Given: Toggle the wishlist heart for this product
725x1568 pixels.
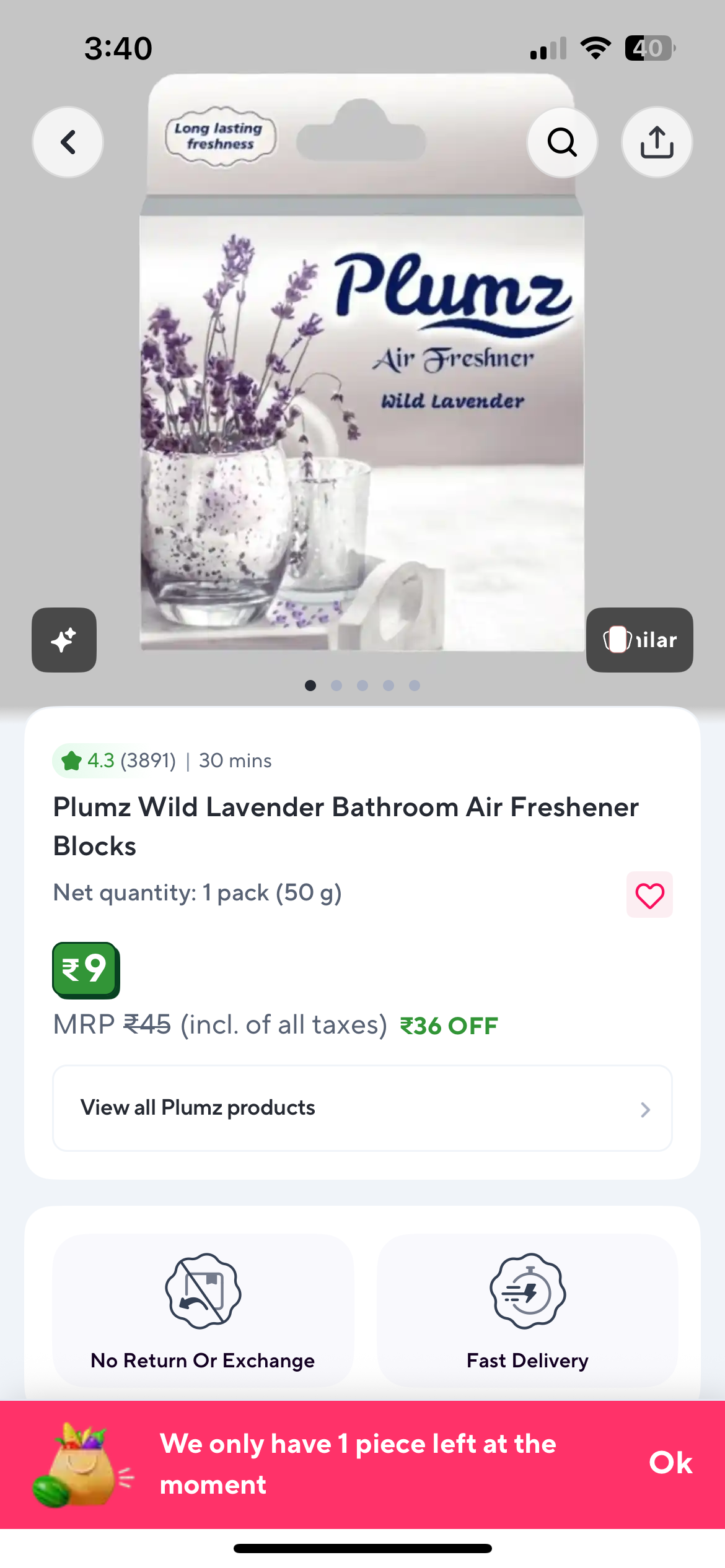Looking at the screenshot, I should tap(649, 894).
